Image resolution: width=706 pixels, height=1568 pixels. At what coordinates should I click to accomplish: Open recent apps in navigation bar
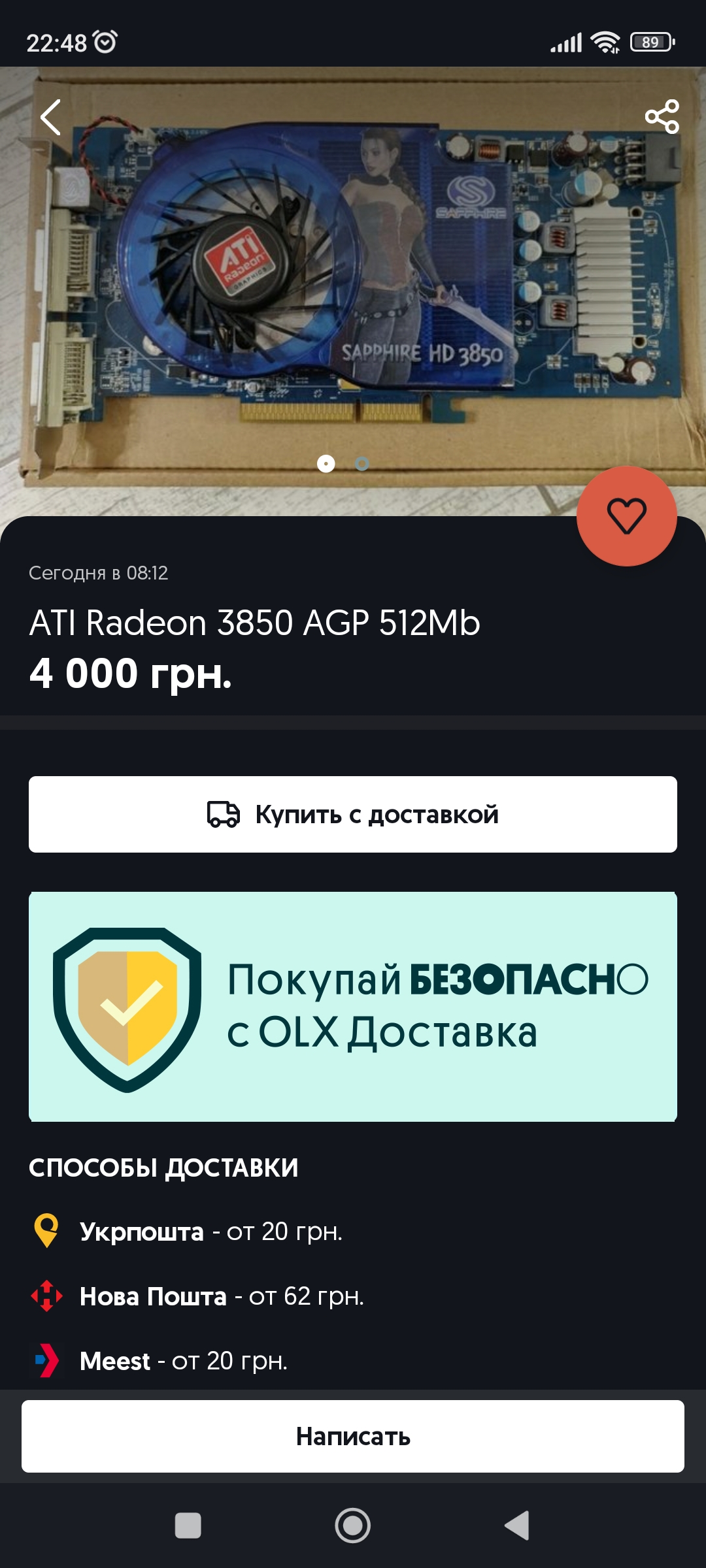(188, 1526)
